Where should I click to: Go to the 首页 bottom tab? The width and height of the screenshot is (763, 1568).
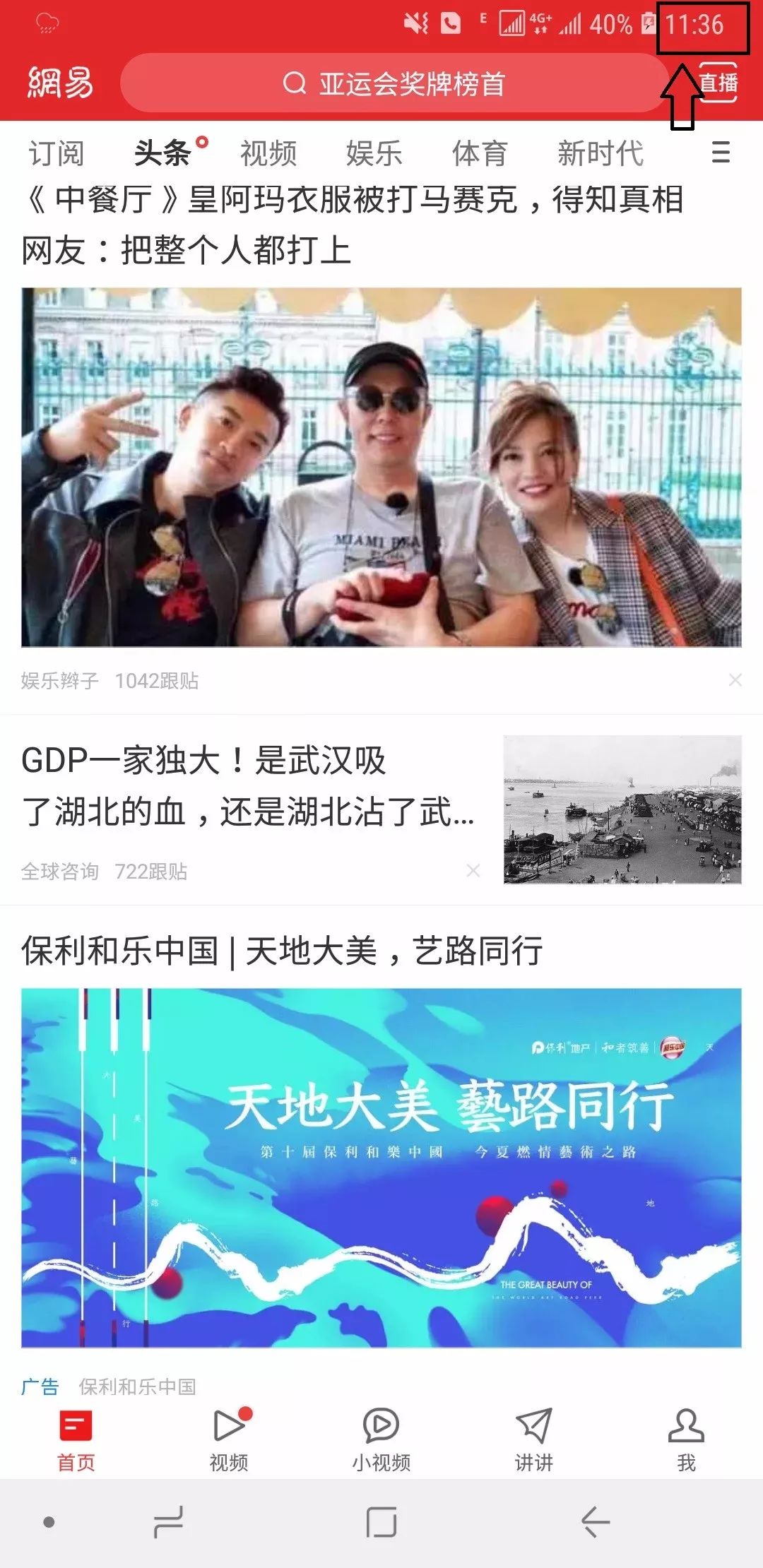[76, 1441]
